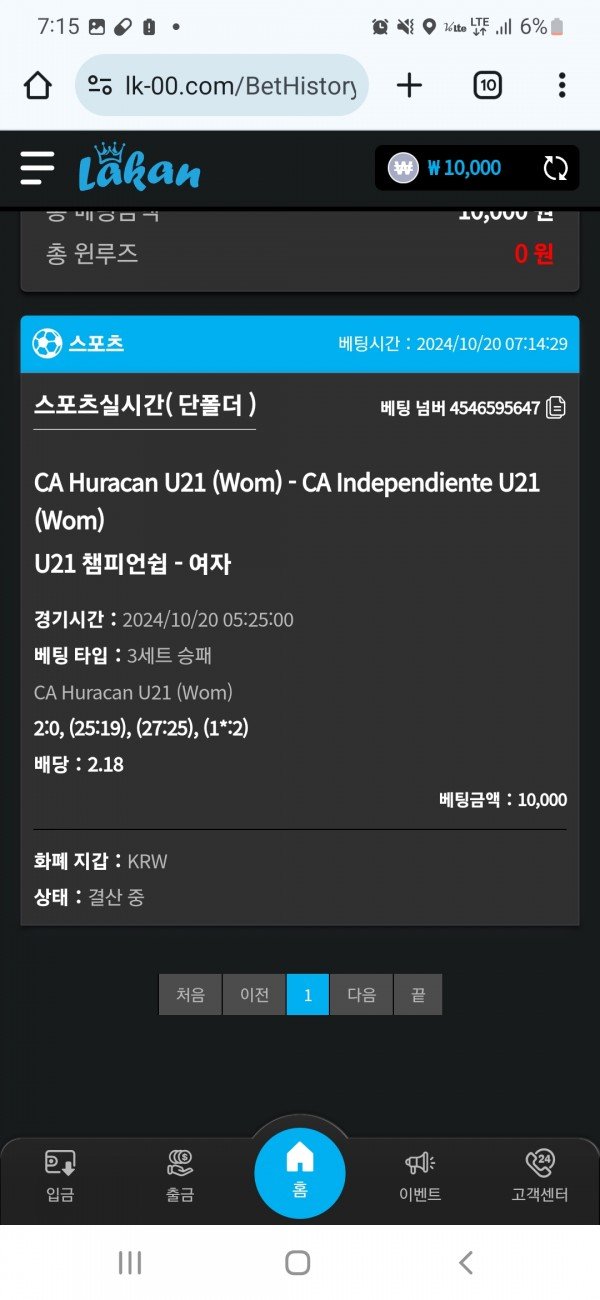The width and height of the screenshot is (600, 1300).
Task: Copy the betting number 4546595647
Action: (556, 408)
